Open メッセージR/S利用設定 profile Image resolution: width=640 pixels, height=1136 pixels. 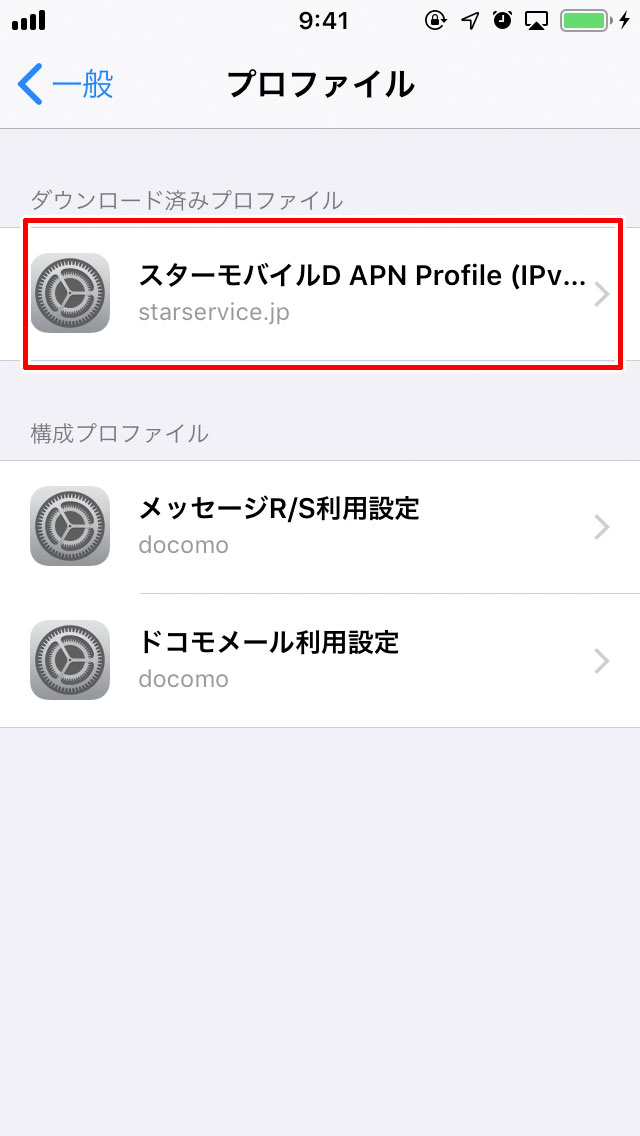point(320,527)
